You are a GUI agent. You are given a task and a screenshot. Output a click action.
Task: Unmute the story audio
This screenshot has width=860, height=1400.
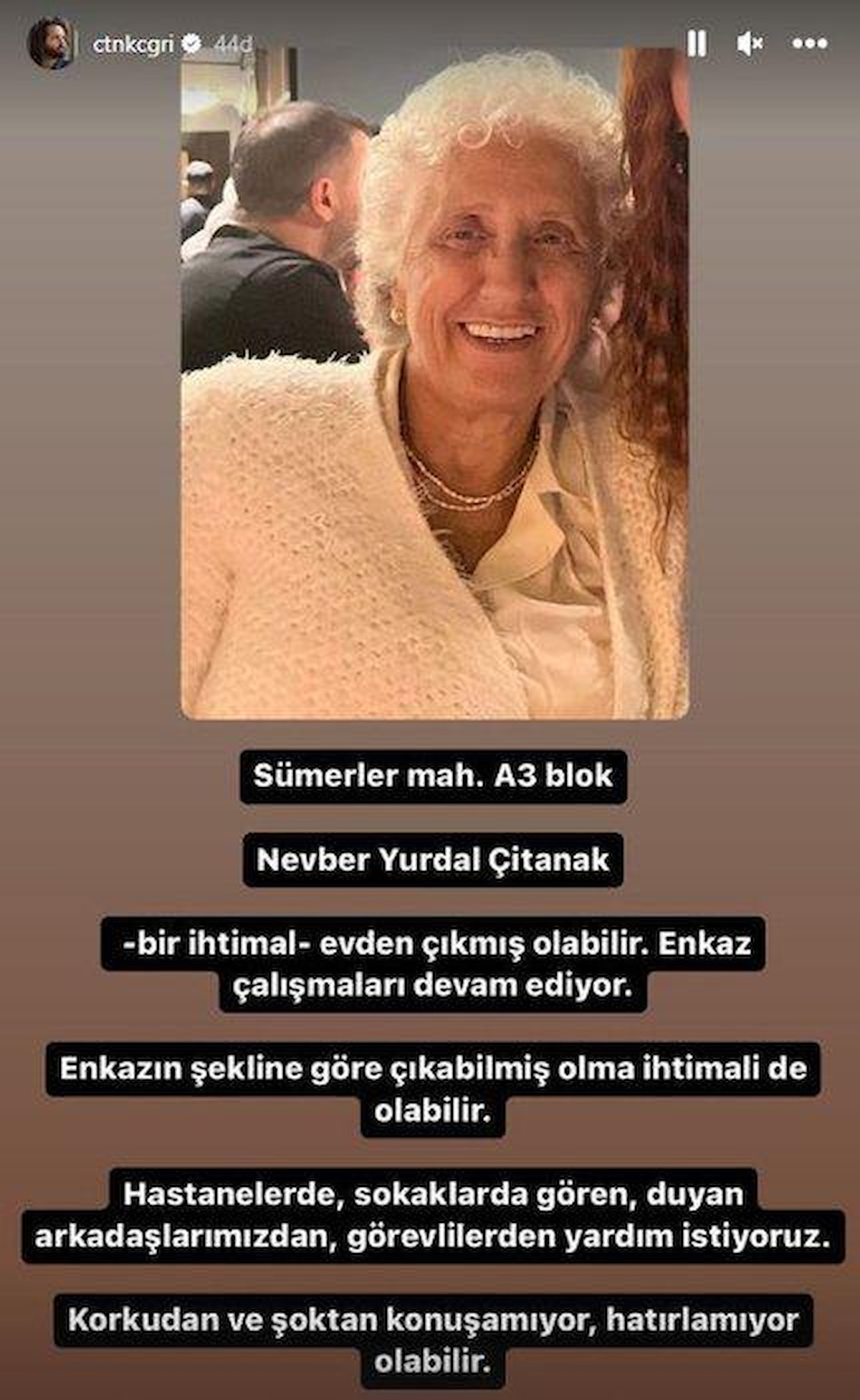[x=750, y=44]
